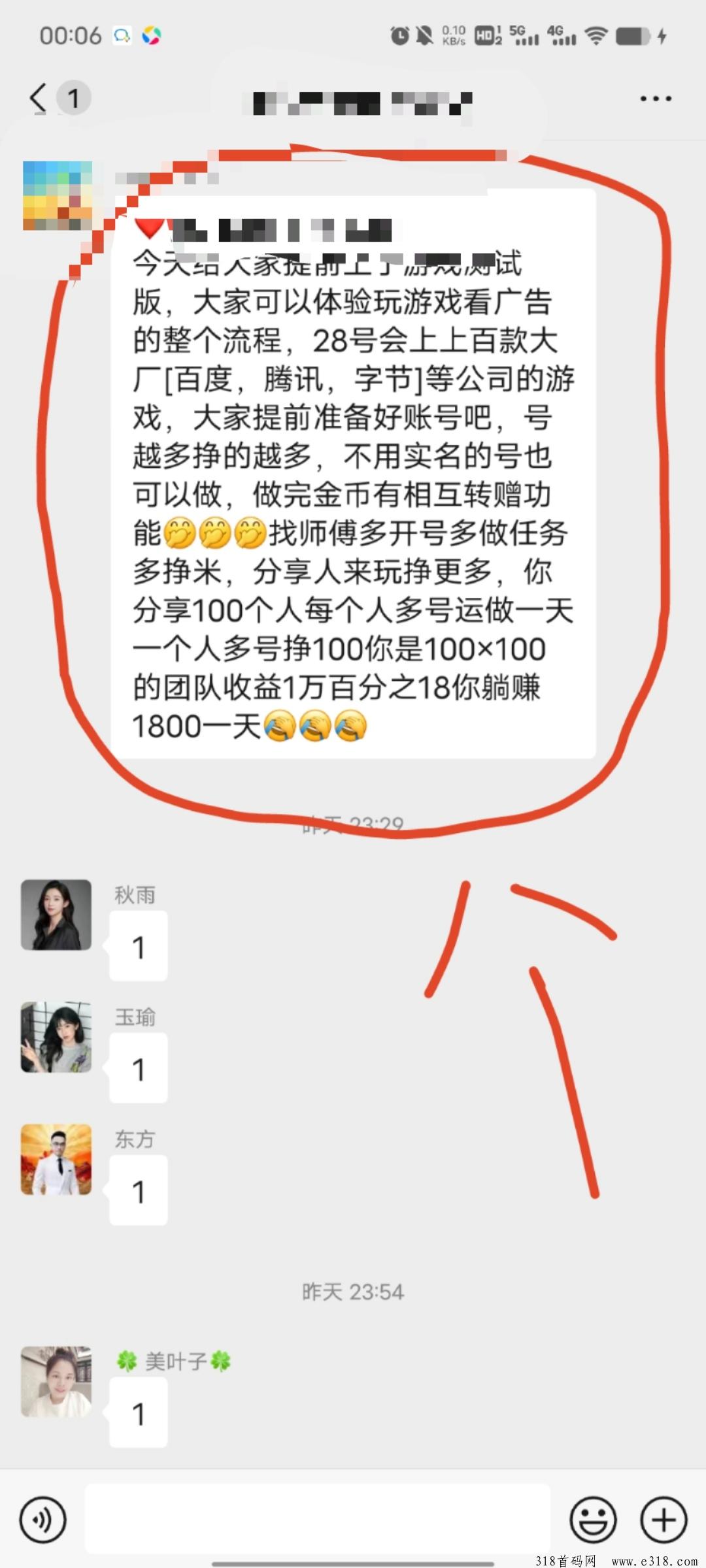View 美叶子's profile avatar
The image size is (706, 1568).
56,1381
